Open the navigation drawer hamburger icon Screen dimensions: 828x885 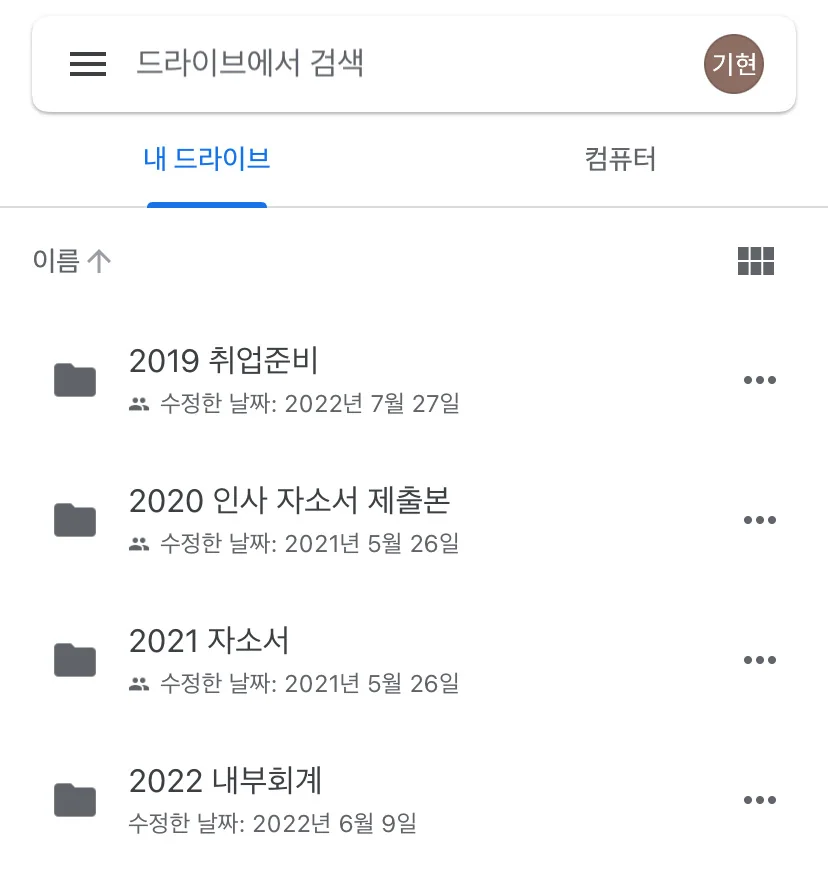(87, 64)
